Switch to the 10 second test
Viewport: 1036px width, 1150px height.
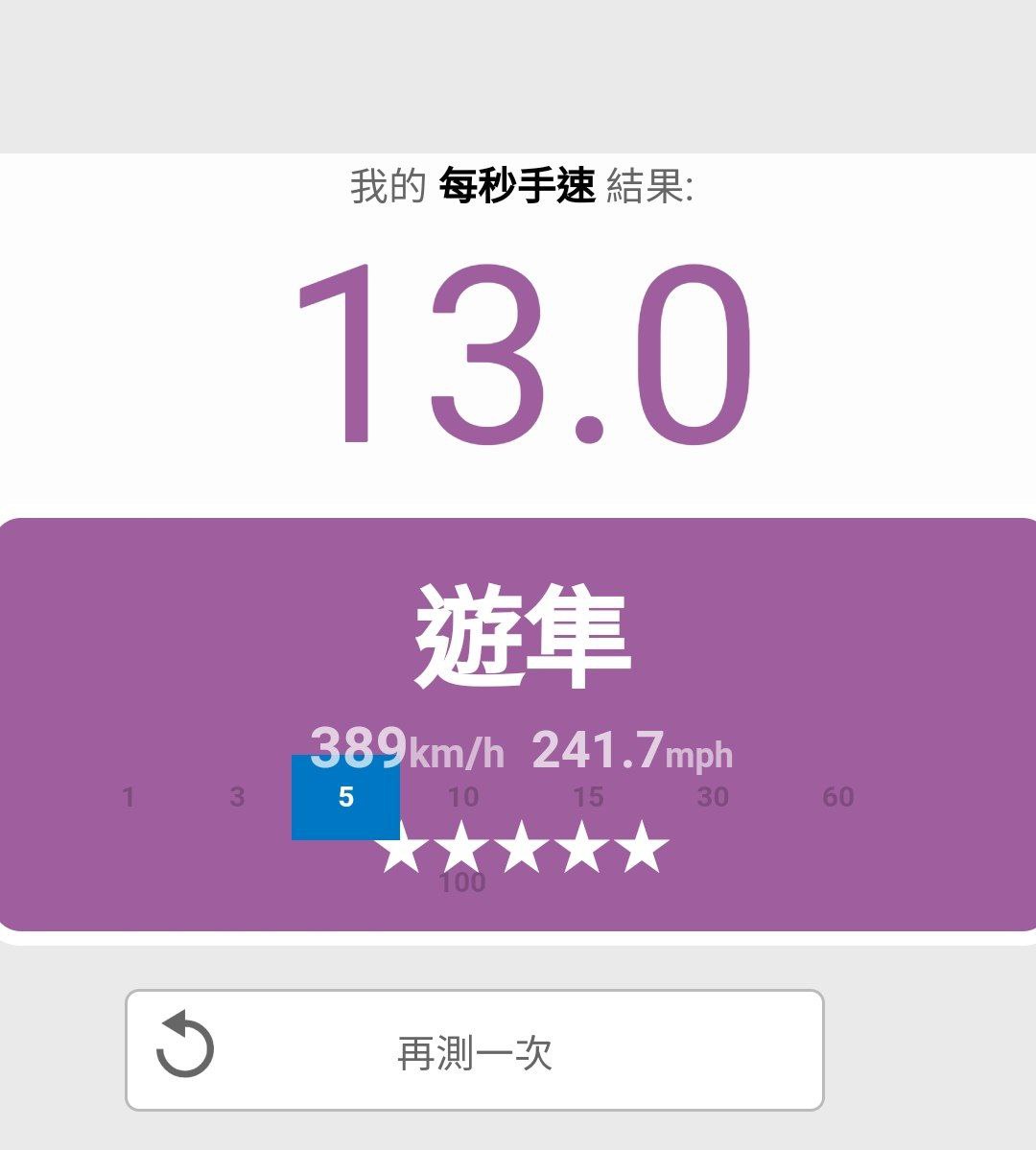(463, 797)
